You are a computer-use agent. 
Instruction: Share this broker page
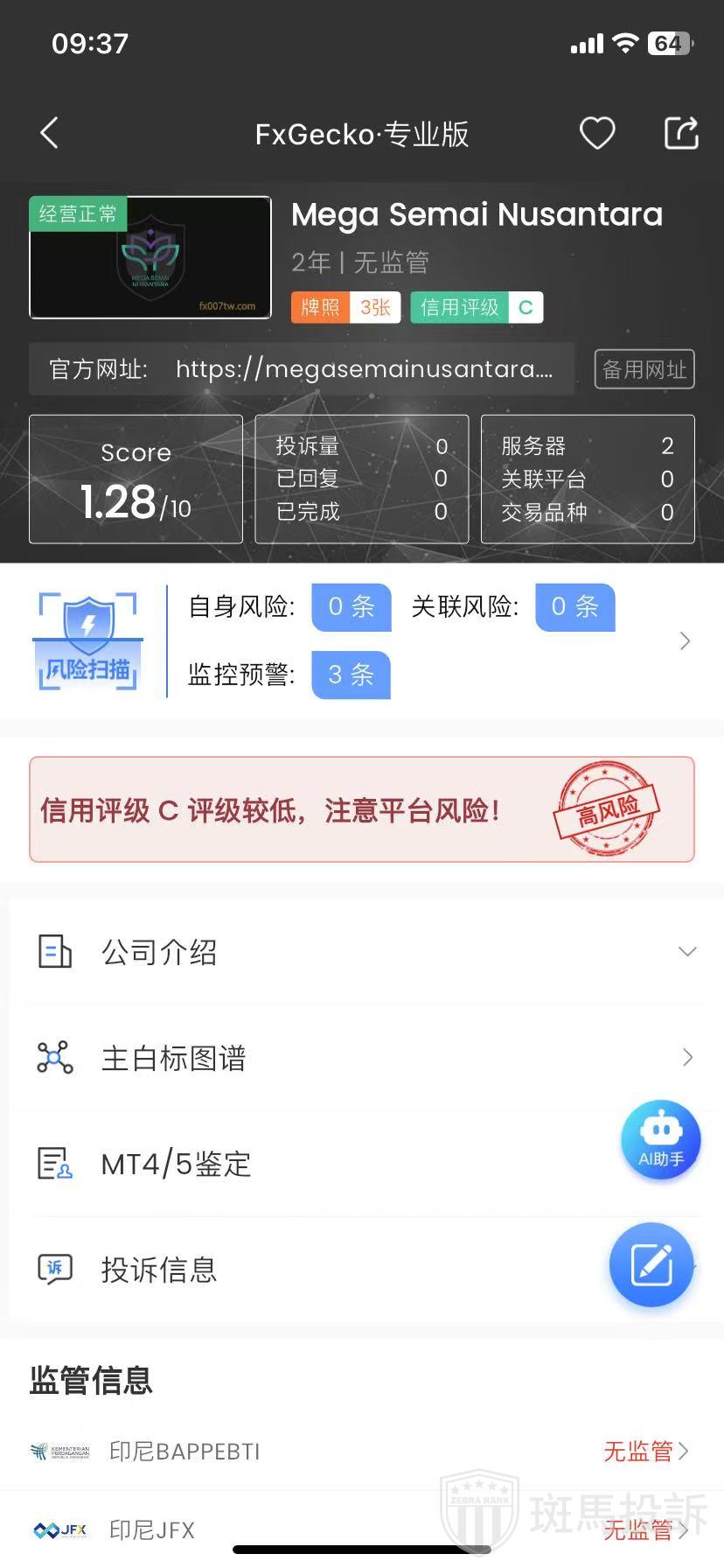(x=681, y=133)
